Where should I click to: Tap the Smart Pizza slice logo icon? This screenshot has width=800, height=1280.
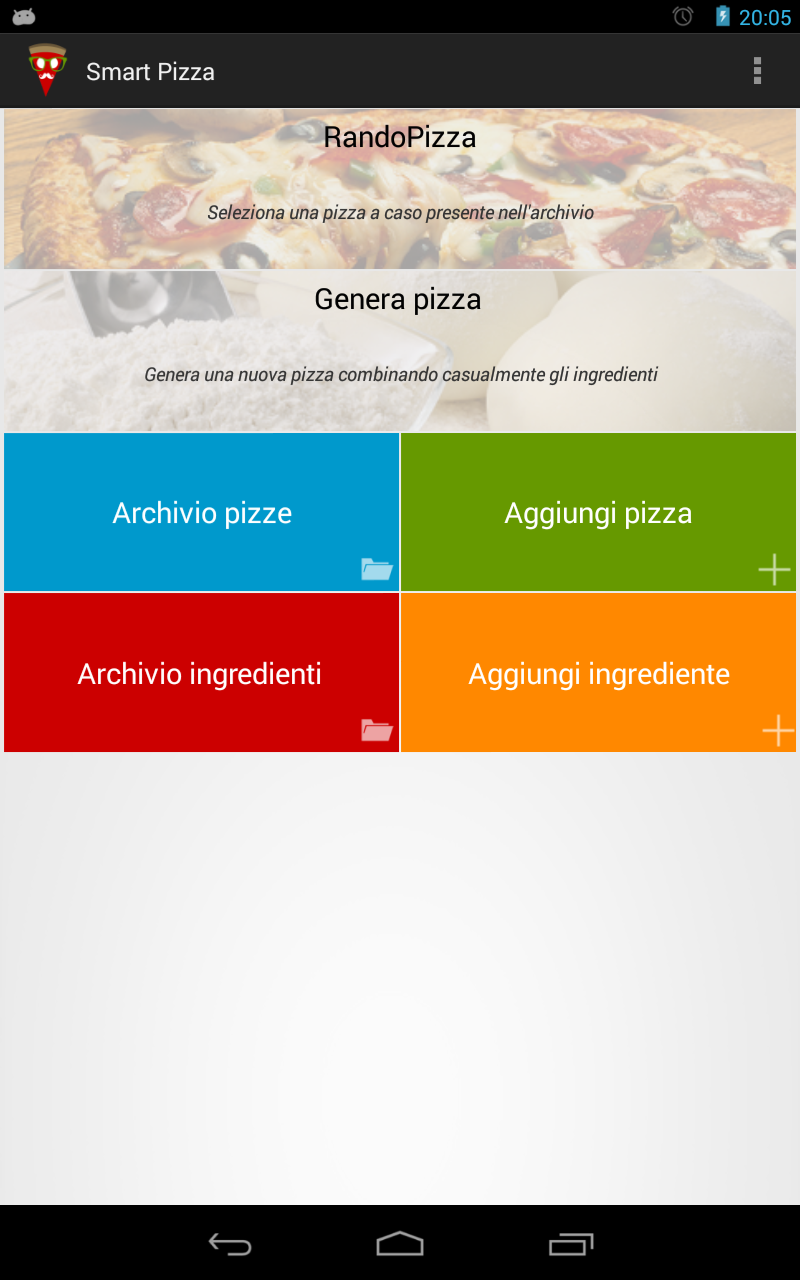(x=45, y=70)
